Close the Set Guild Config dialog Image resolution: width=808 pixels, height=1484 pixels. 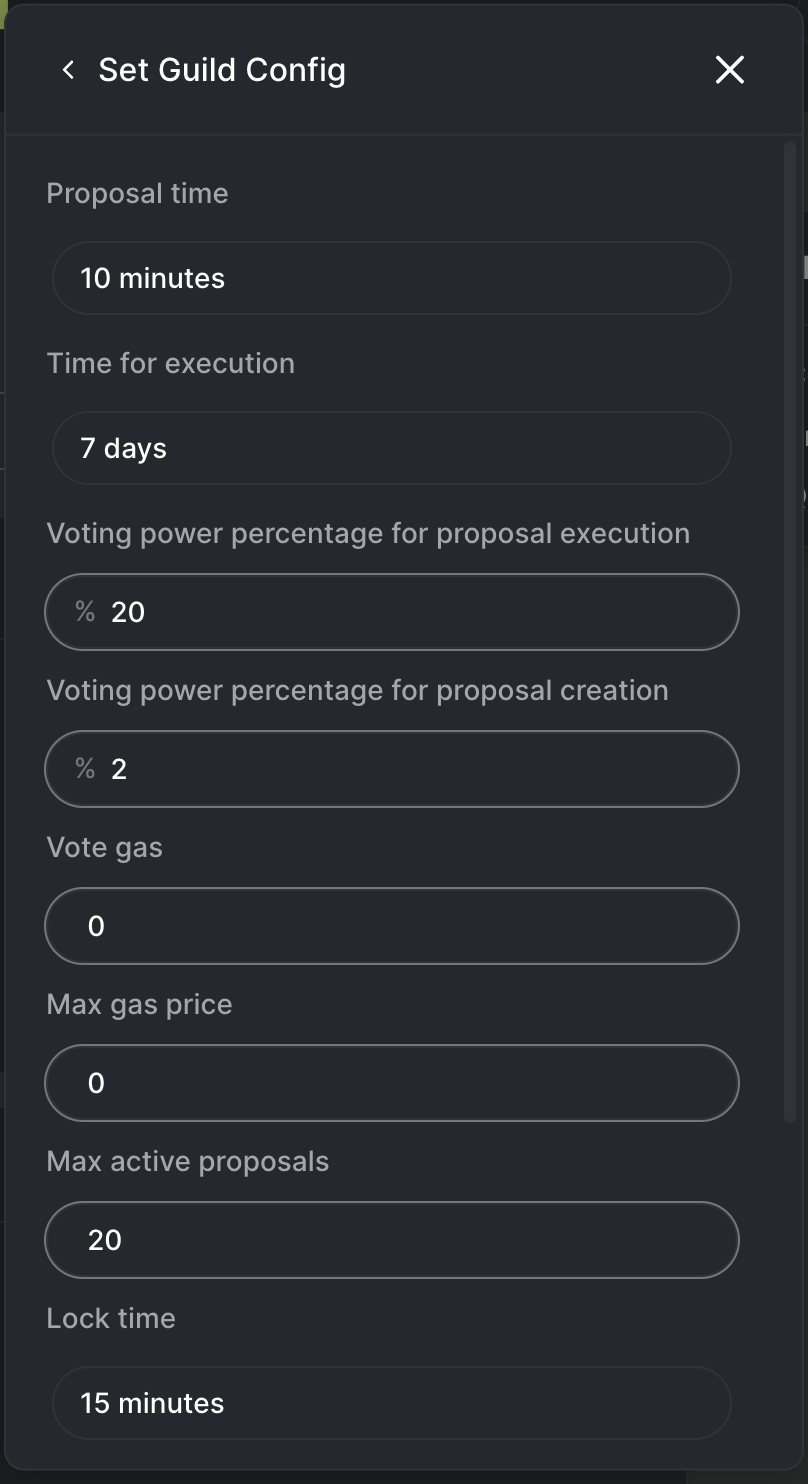click(729, 70)
